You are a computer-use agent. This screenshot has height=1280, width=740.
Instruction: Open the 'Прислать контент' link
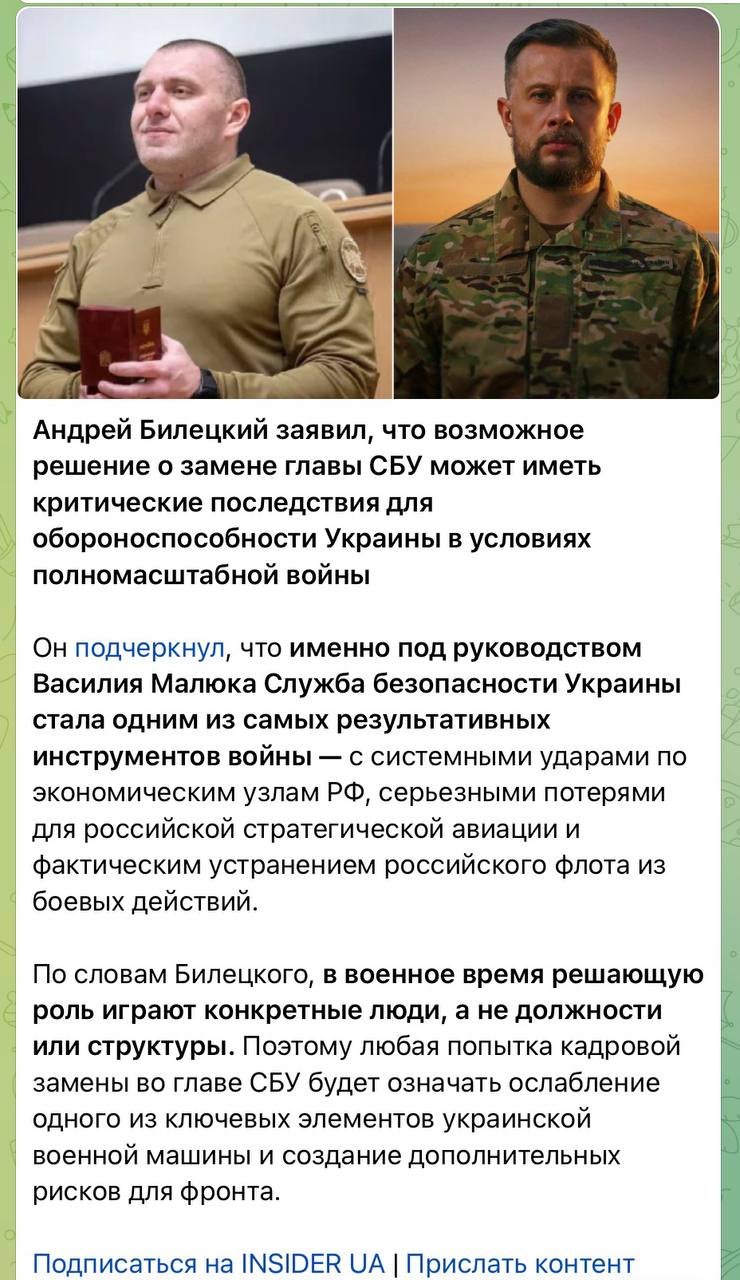point(520,1263)
